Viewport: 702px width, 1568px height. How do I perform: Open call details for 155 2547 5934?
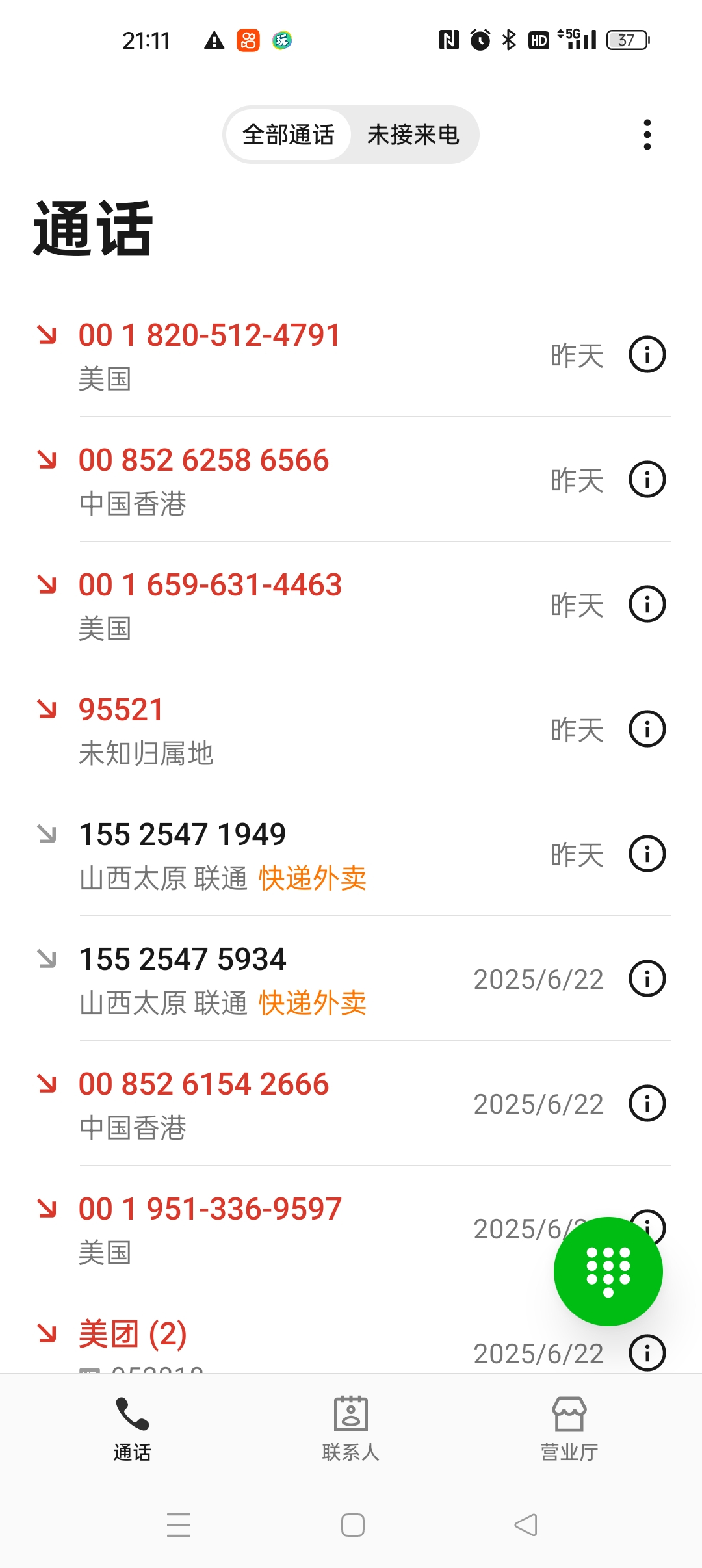point(647,979)
